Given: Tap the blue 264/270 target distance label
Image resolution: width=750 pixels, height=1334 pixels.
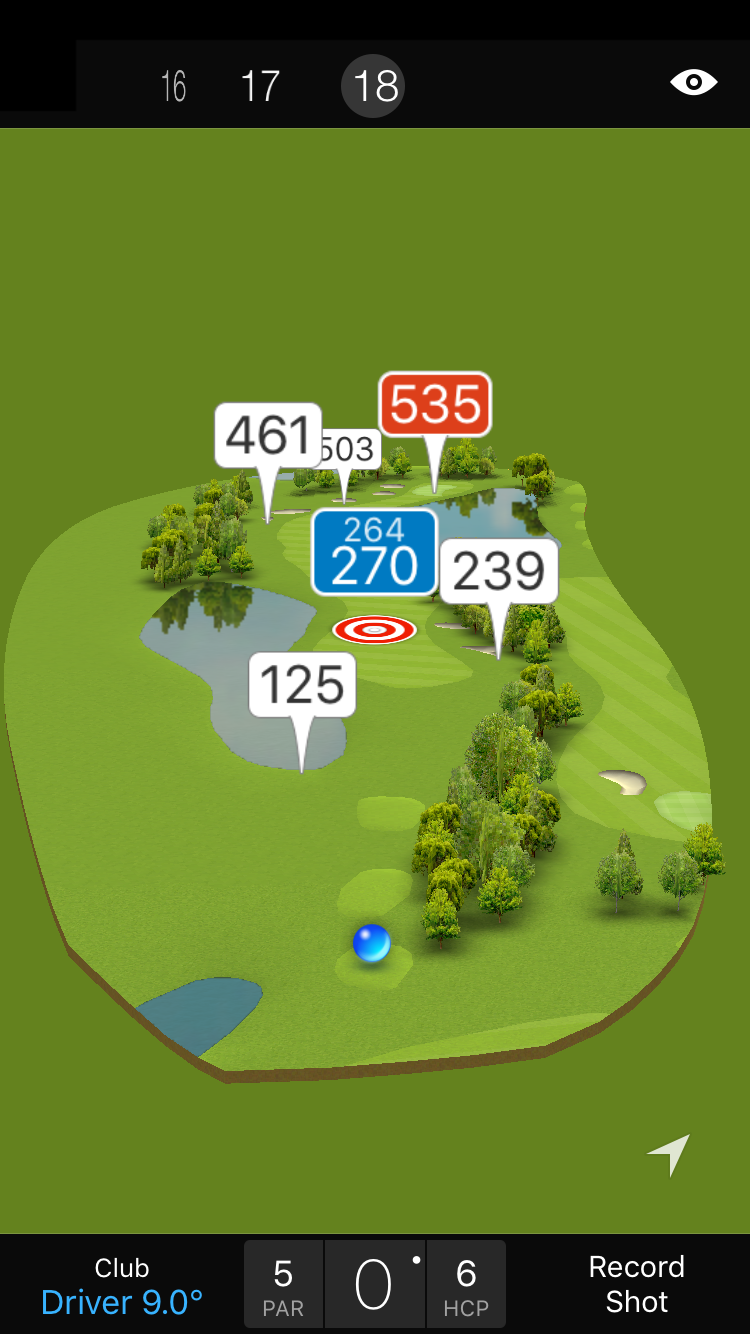Looking at the screenshot, I should [x=374, y=552].
